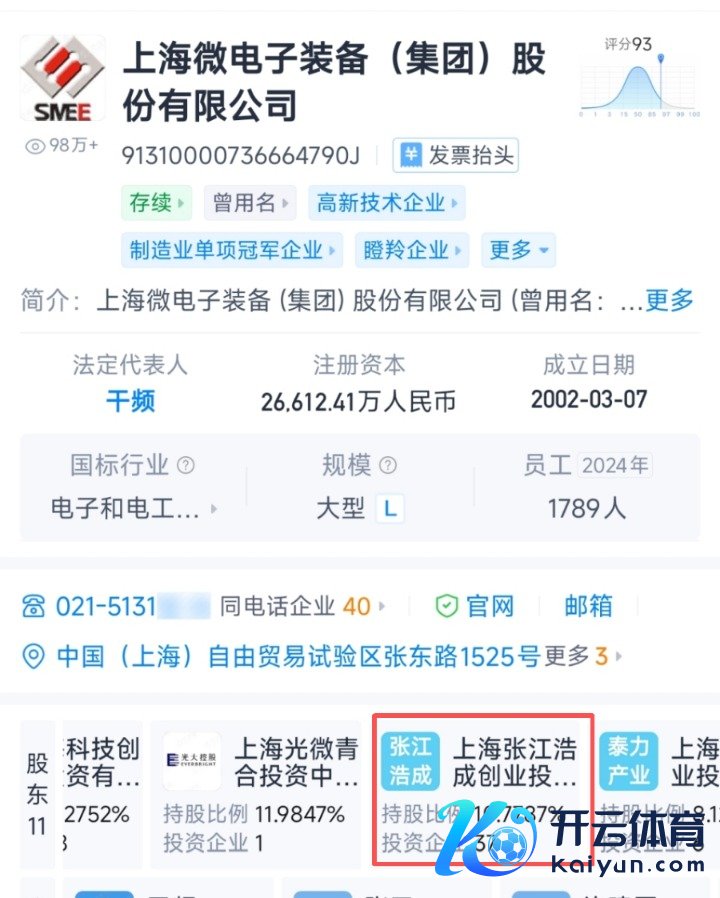Viewport: 720px width, 898px height.
Task: Expand the 电子和电工 industry classification
Action: [133, 508]
